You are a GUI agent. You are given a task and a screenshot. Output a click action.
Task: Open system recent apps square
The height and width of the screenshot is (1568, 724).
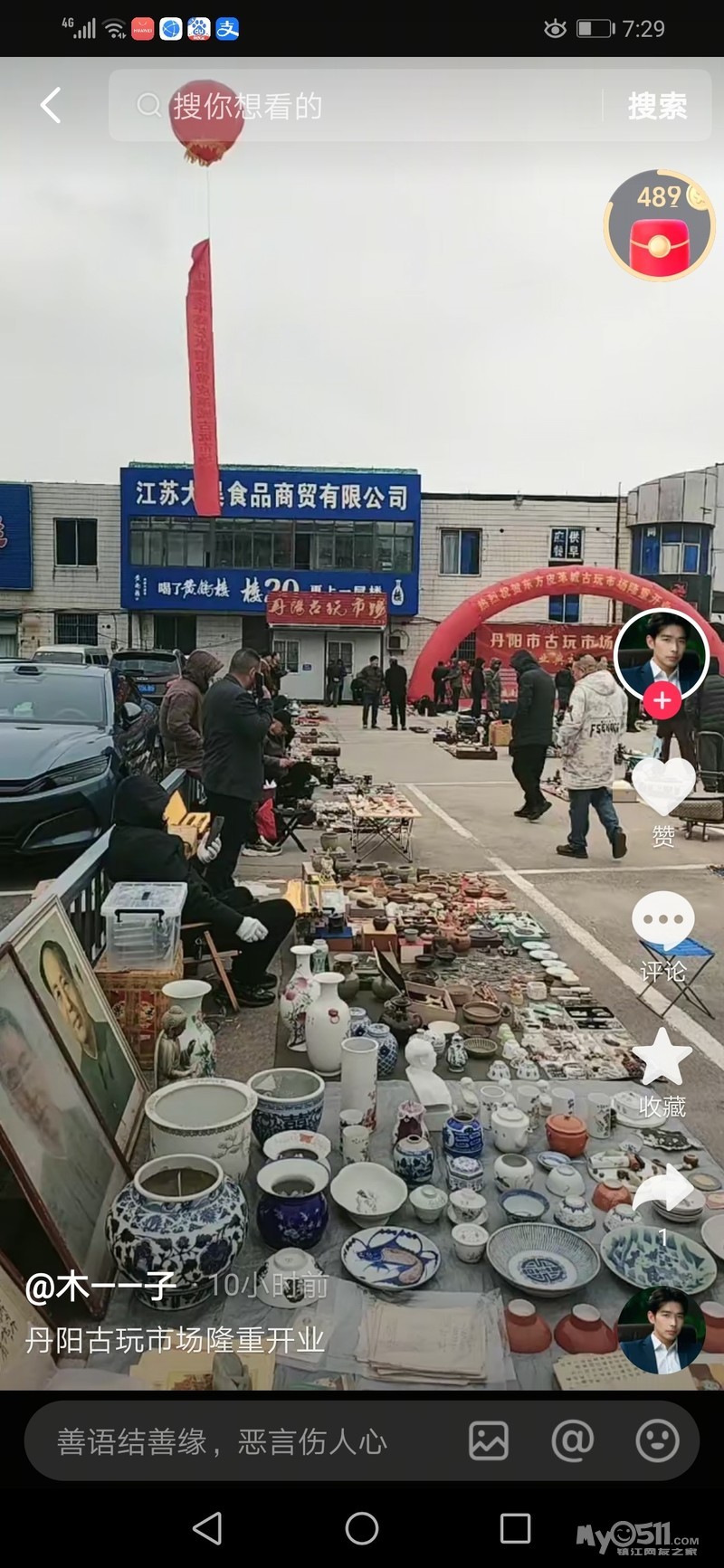515,1528
